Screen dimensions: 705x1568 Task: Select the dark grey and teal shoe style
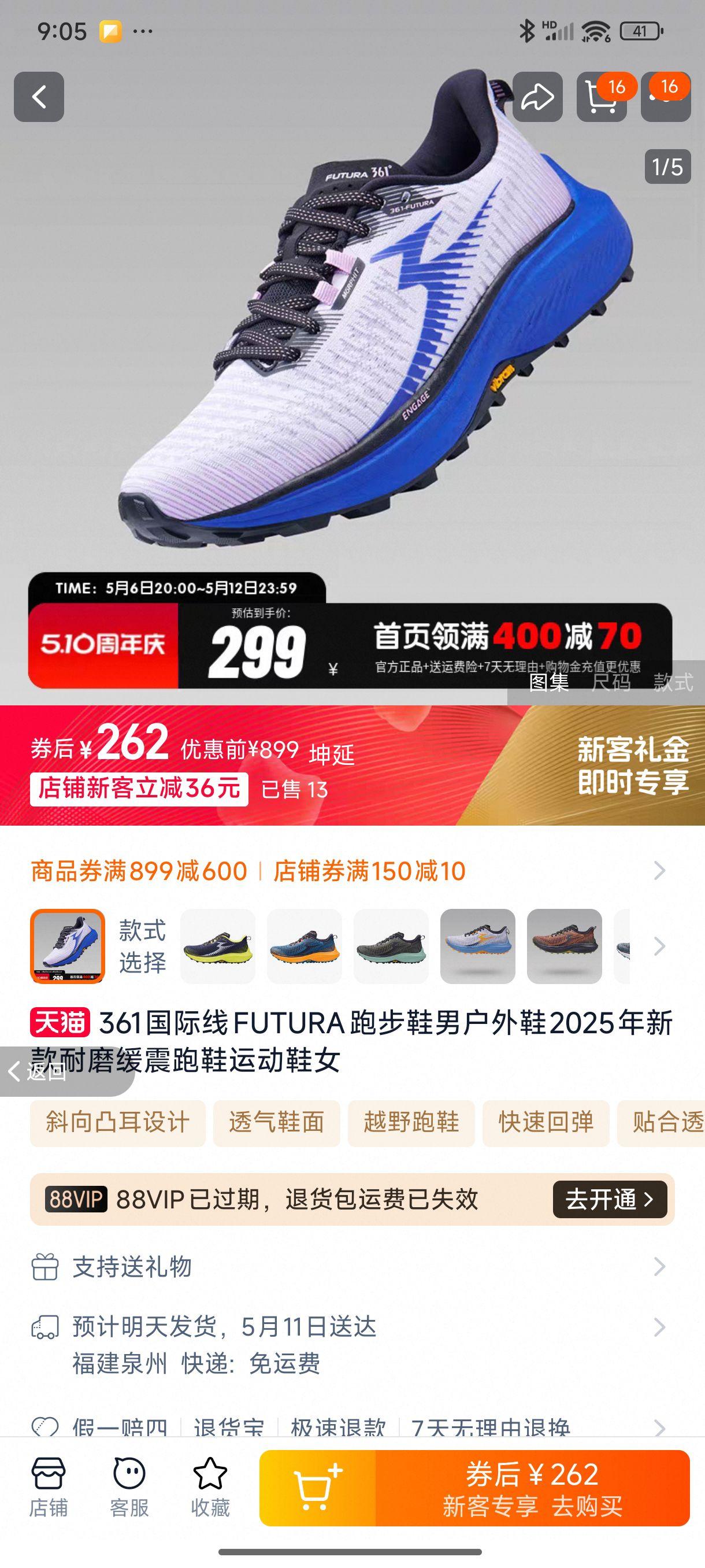click(391, 946)
